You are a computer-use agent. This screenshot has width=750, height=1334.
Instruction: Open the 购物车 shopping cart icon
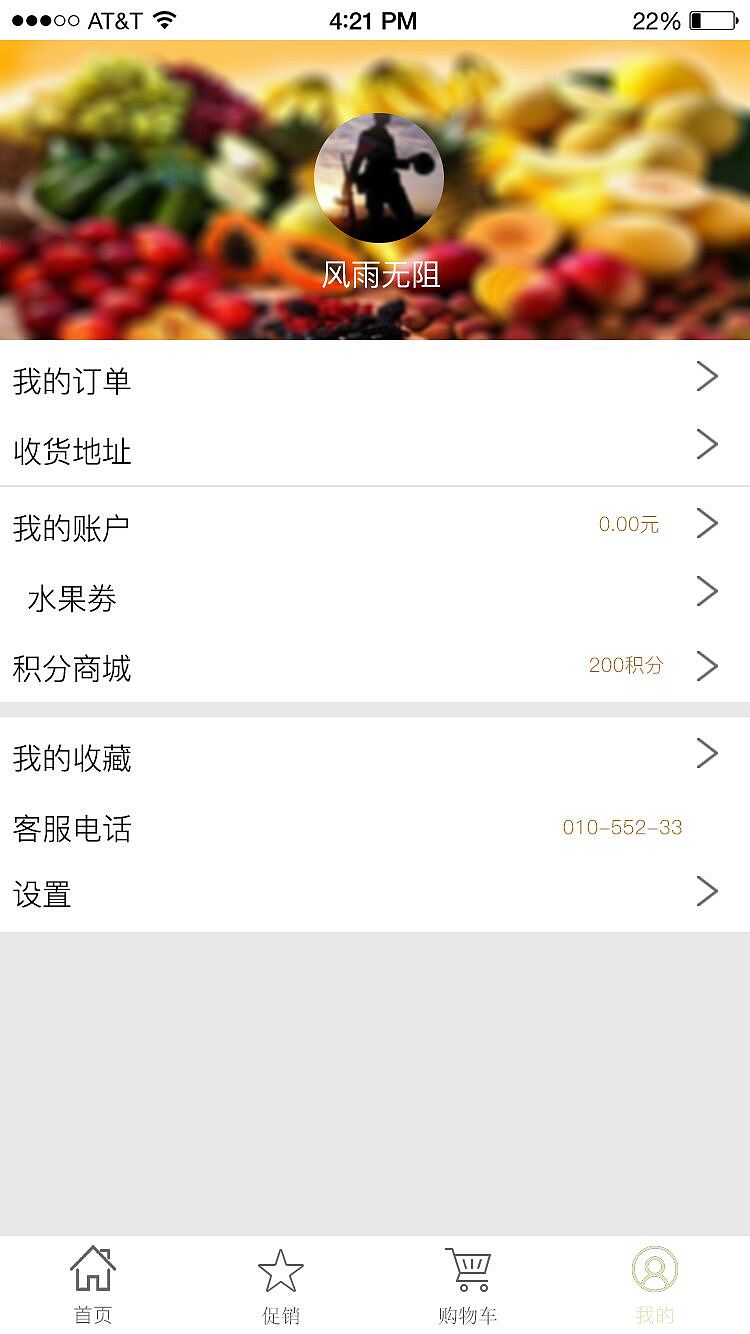(469, 1266)
